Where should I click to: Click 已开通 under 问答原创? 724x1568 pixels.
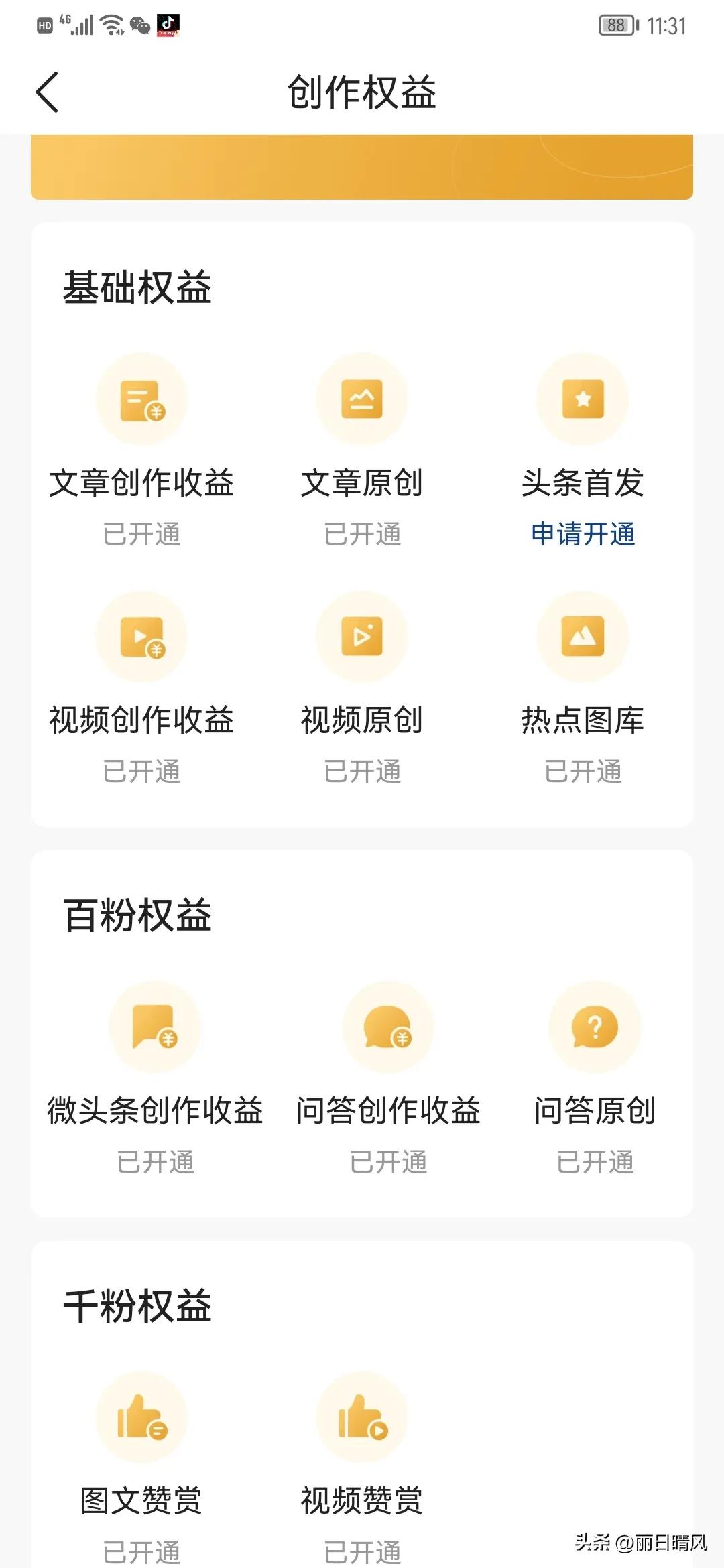595,1162
